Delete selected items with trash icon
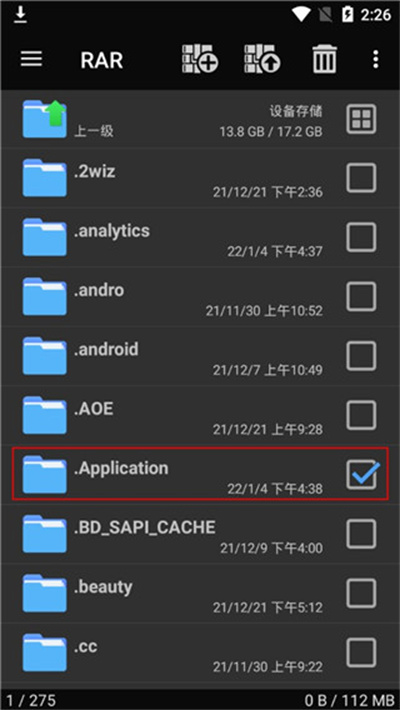The height and width of the screenshot is (710, 400). pos(324,59)
